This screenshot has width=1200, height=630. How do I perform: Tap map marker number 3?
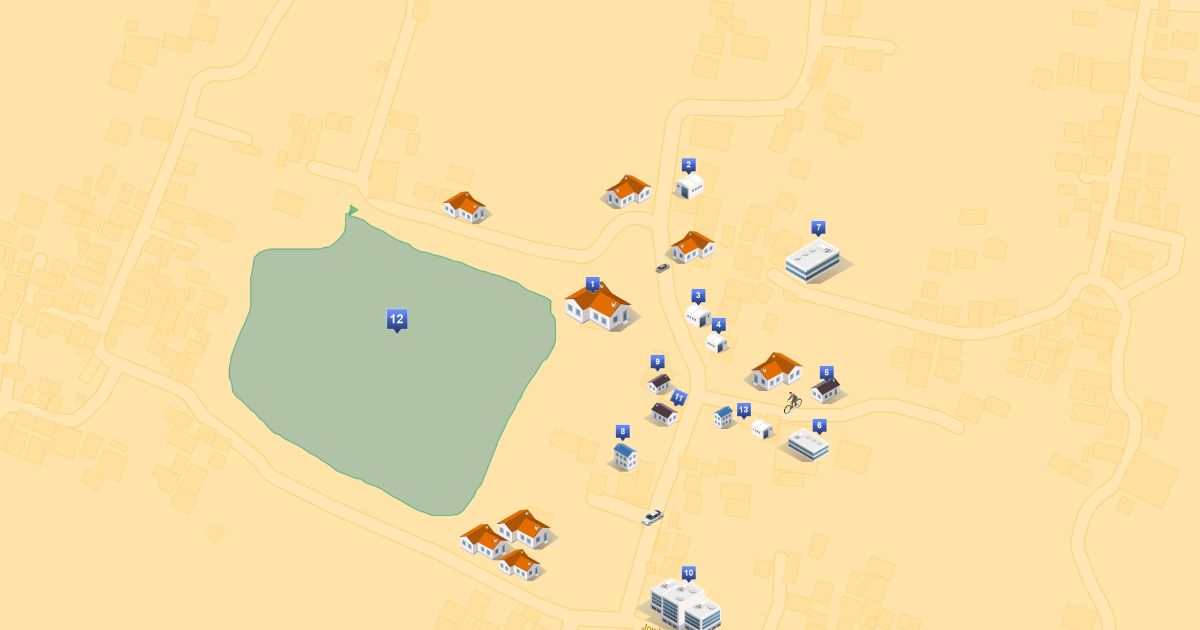(x=698, y=296)
